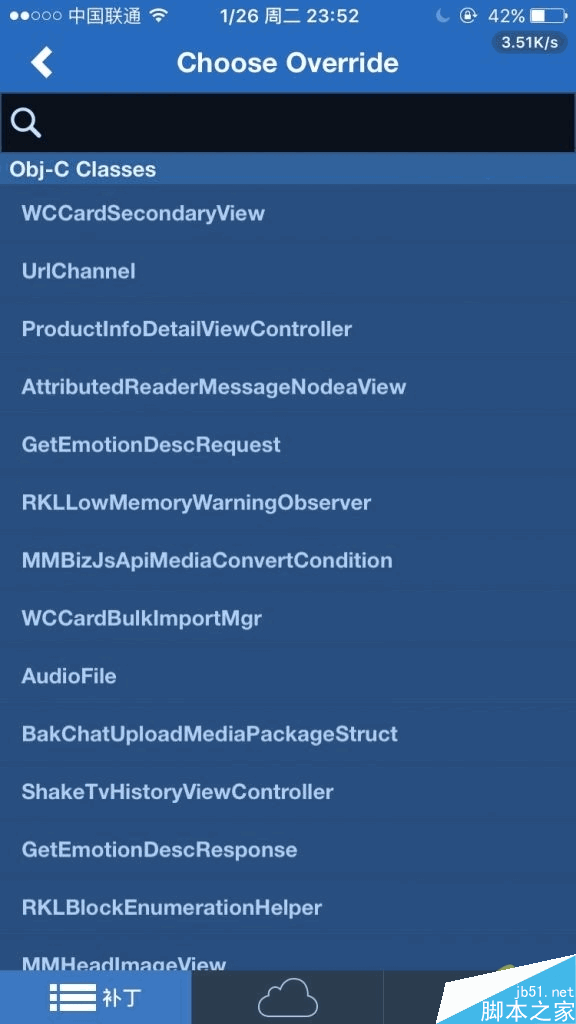
Task: Select the WCCardSecondaryView class
Action: [288, 213]
